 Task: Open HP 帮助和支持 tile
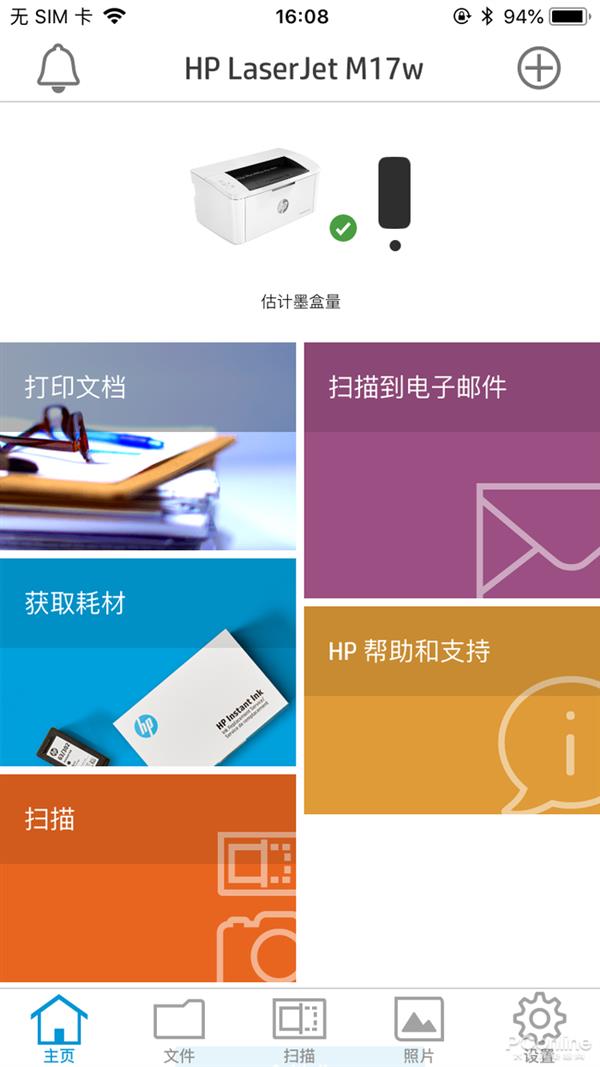(x=452, y=710)
